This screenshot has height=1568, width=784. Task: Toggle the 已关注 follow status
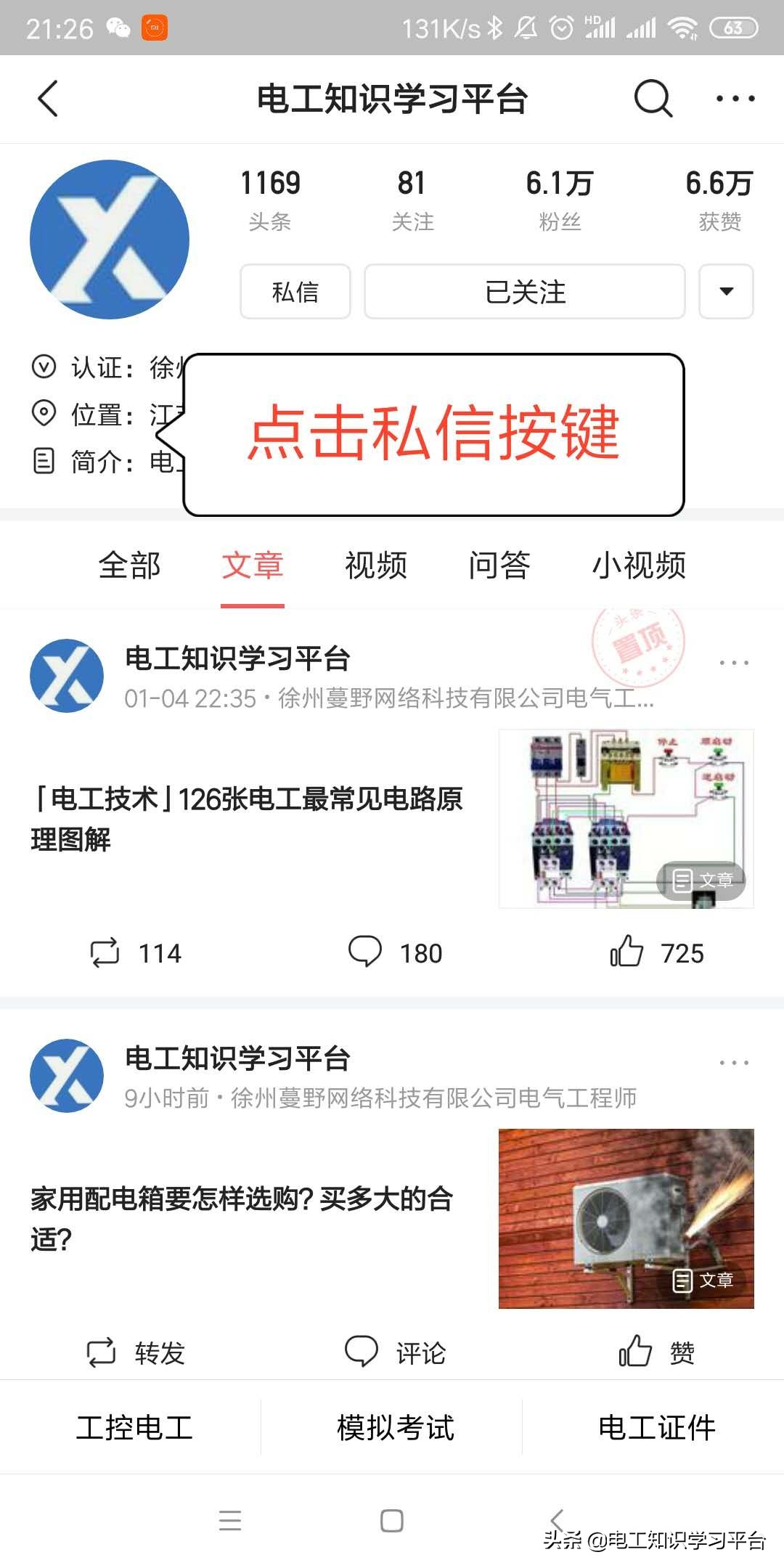(524, 292)
